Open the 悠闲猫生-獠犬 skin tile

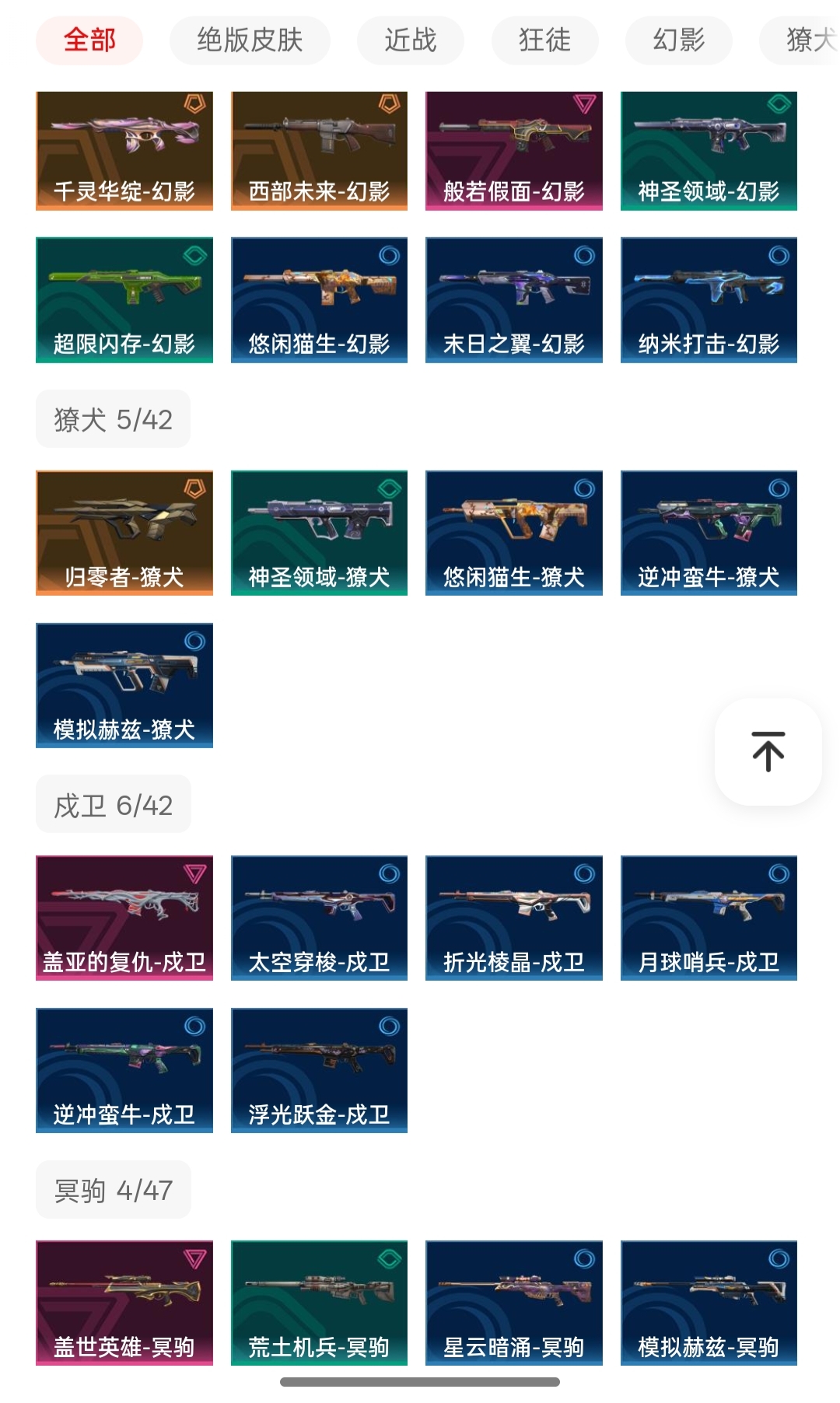tap(513, 533)
